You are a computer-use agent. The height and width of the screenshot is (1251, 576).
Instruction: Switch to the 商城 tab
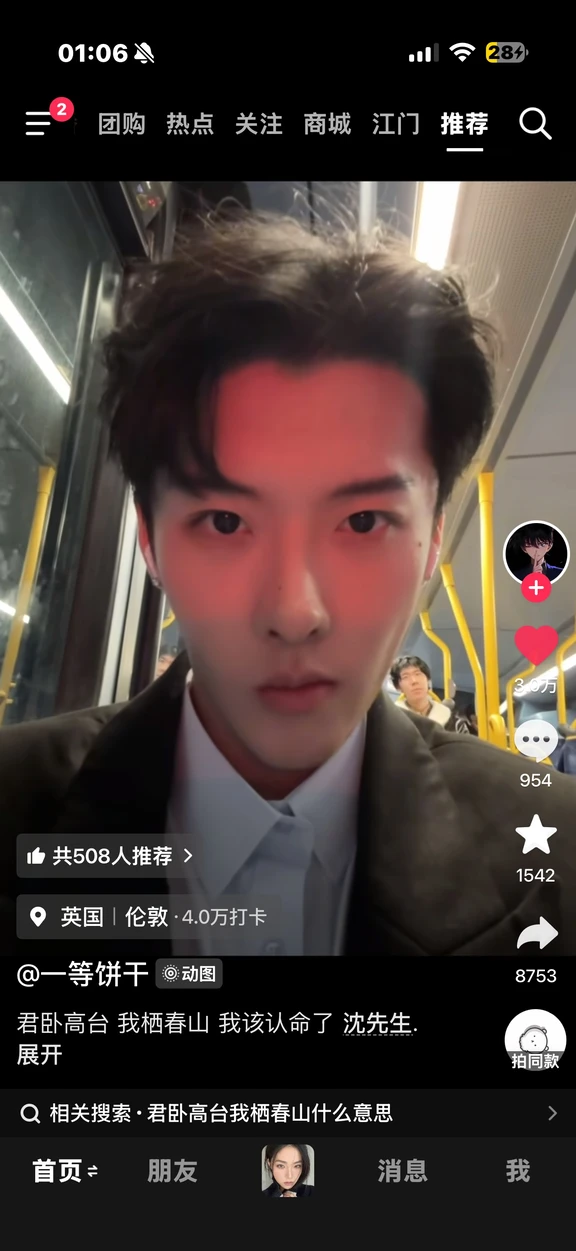pos(328,124)
